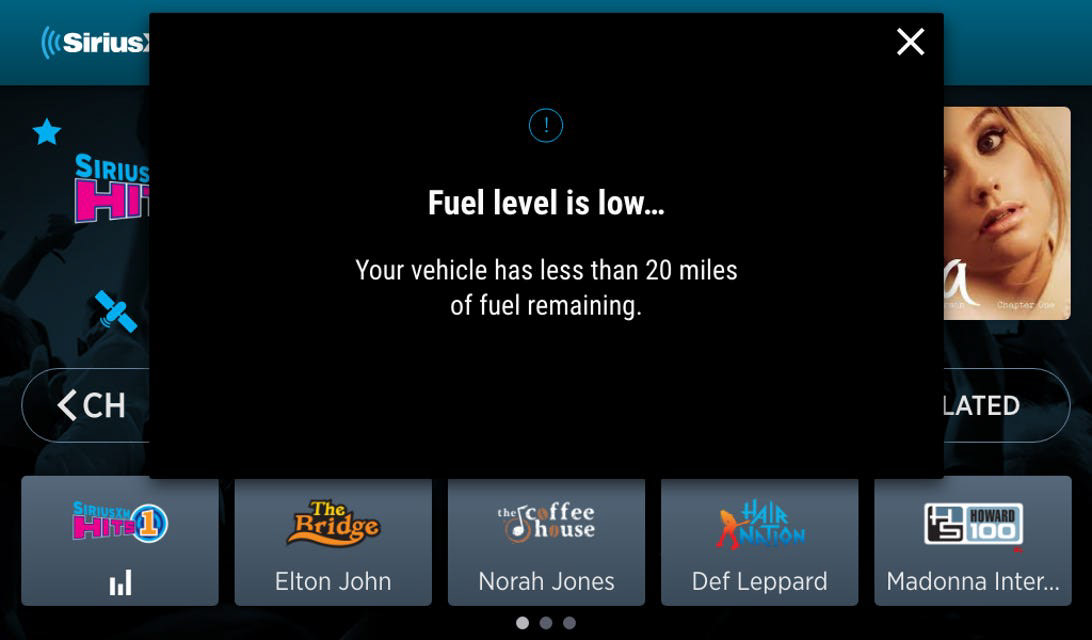Open the Howard 100 channel tile
The height and width of the screenshot is (640, 1092).
972,541
